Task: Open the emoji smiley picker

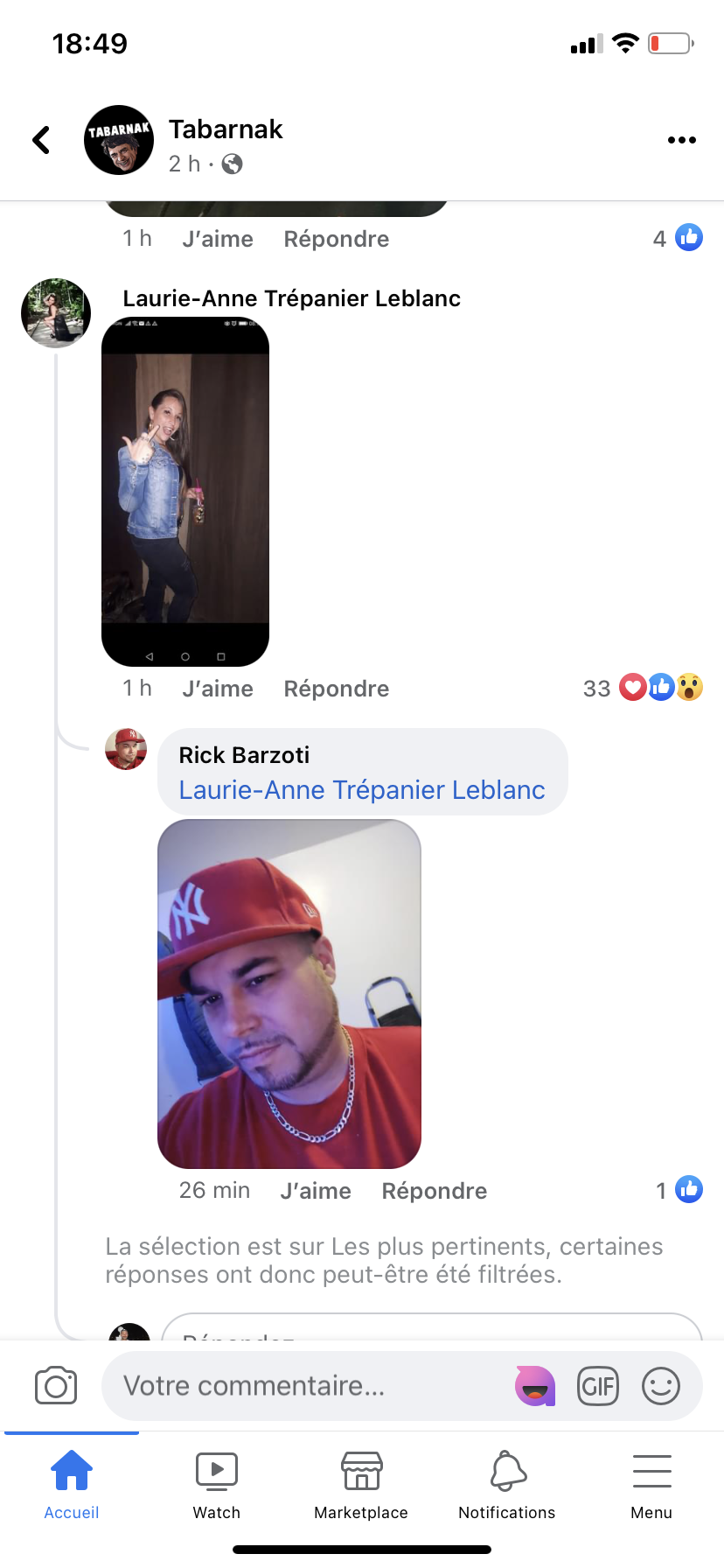Action: (661, 1386)
